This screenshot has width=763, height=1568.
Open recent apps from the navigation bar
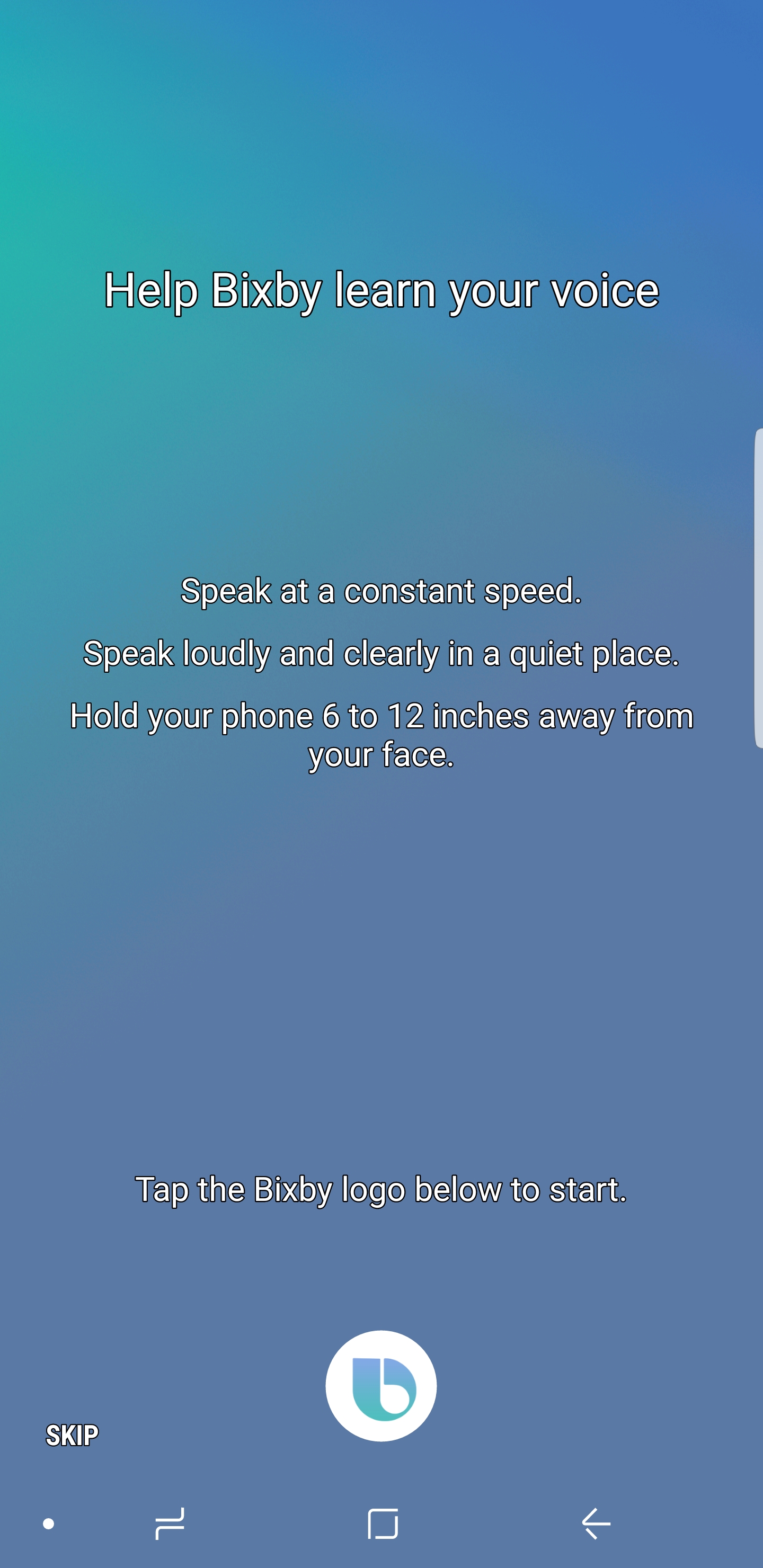click(x=169, y=1523)
